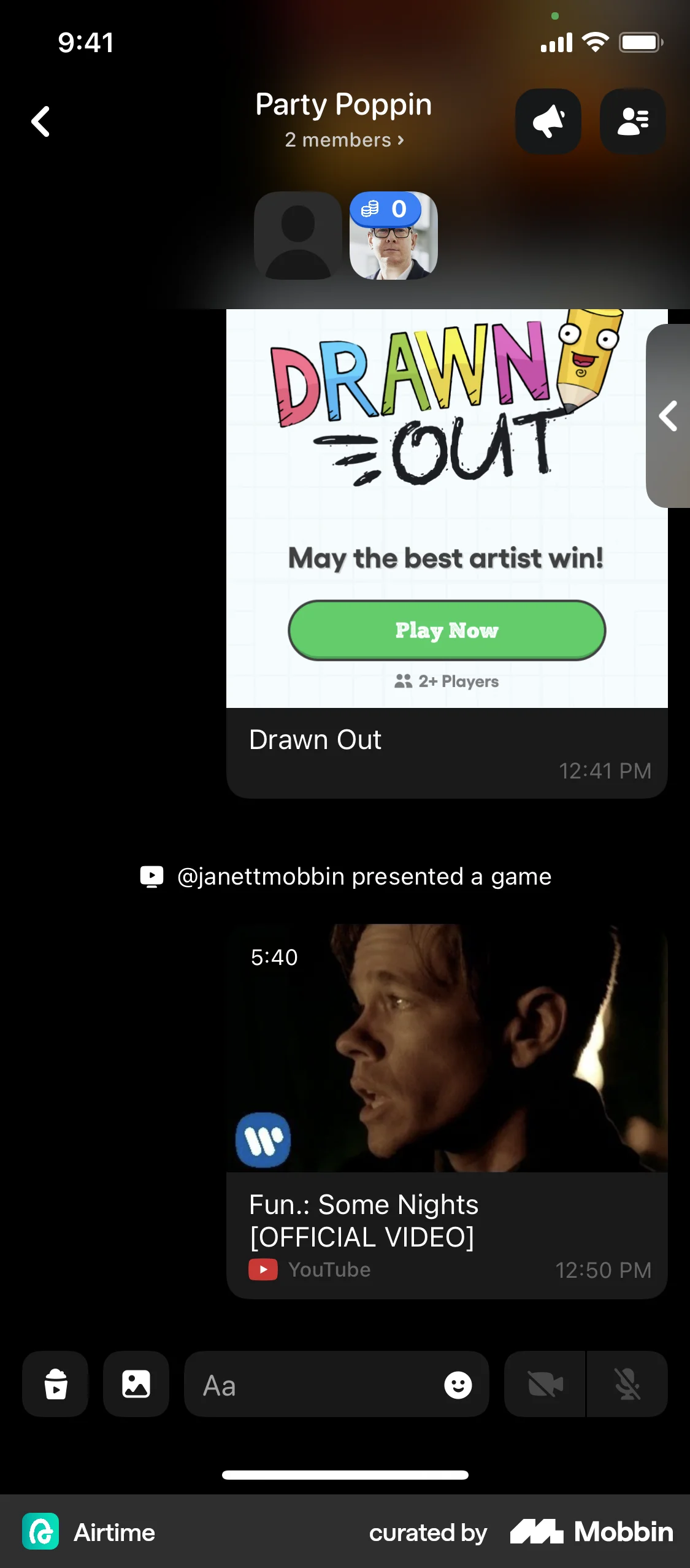The width and height of the screenshot is (690, 1568).
Task: Open the photo picker icon
Action: (136, 1385)
